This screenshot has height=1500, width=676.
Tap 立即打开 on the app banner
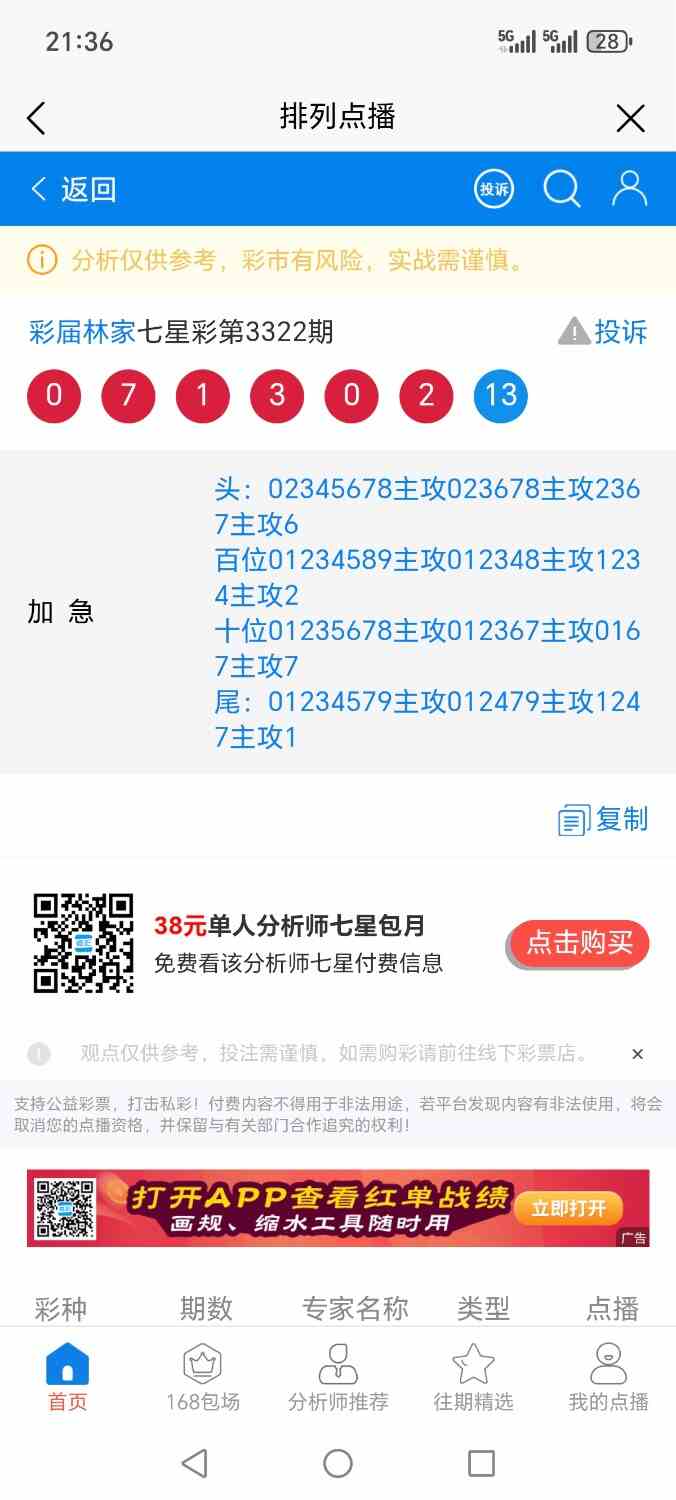point(568,1208)
